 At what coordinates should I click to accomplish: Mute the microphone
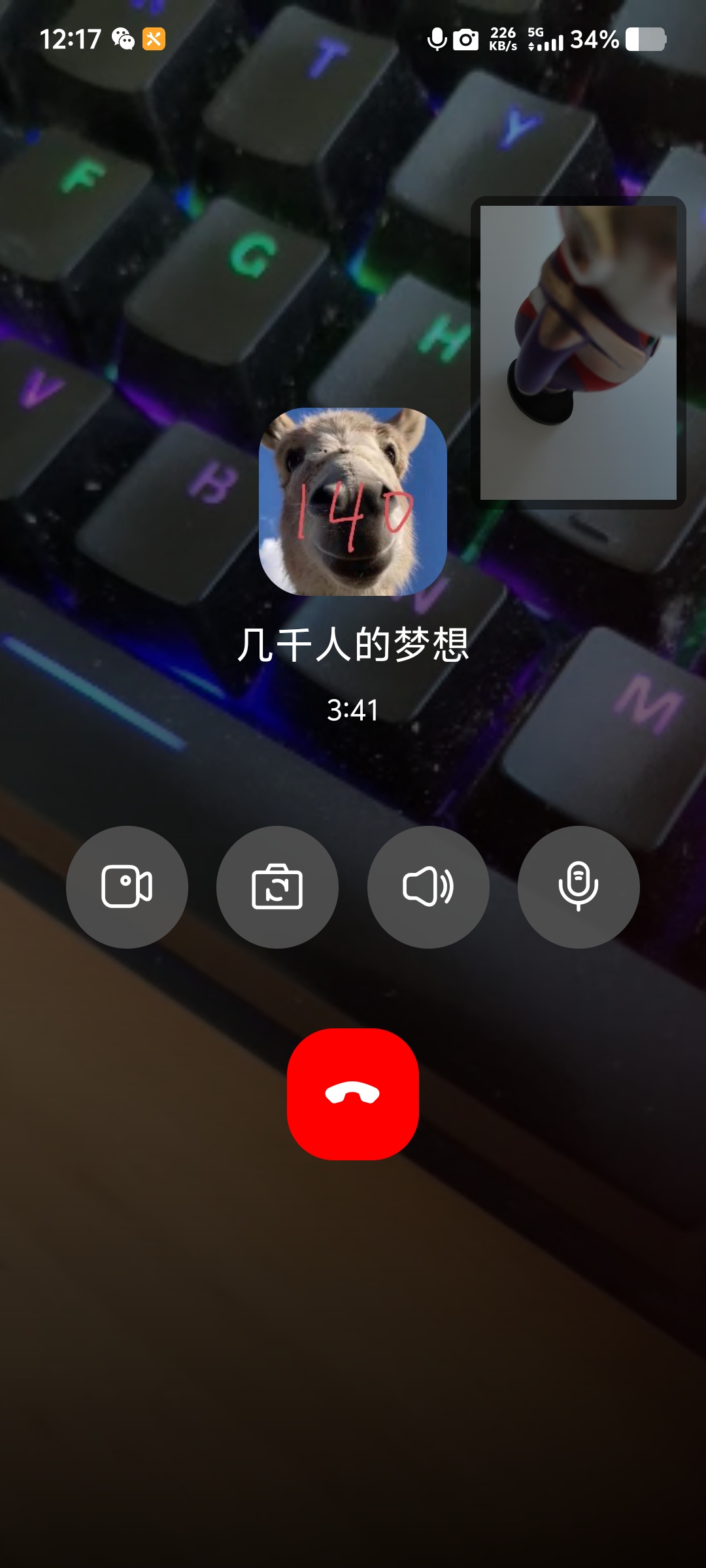click(x=579, y=887)
